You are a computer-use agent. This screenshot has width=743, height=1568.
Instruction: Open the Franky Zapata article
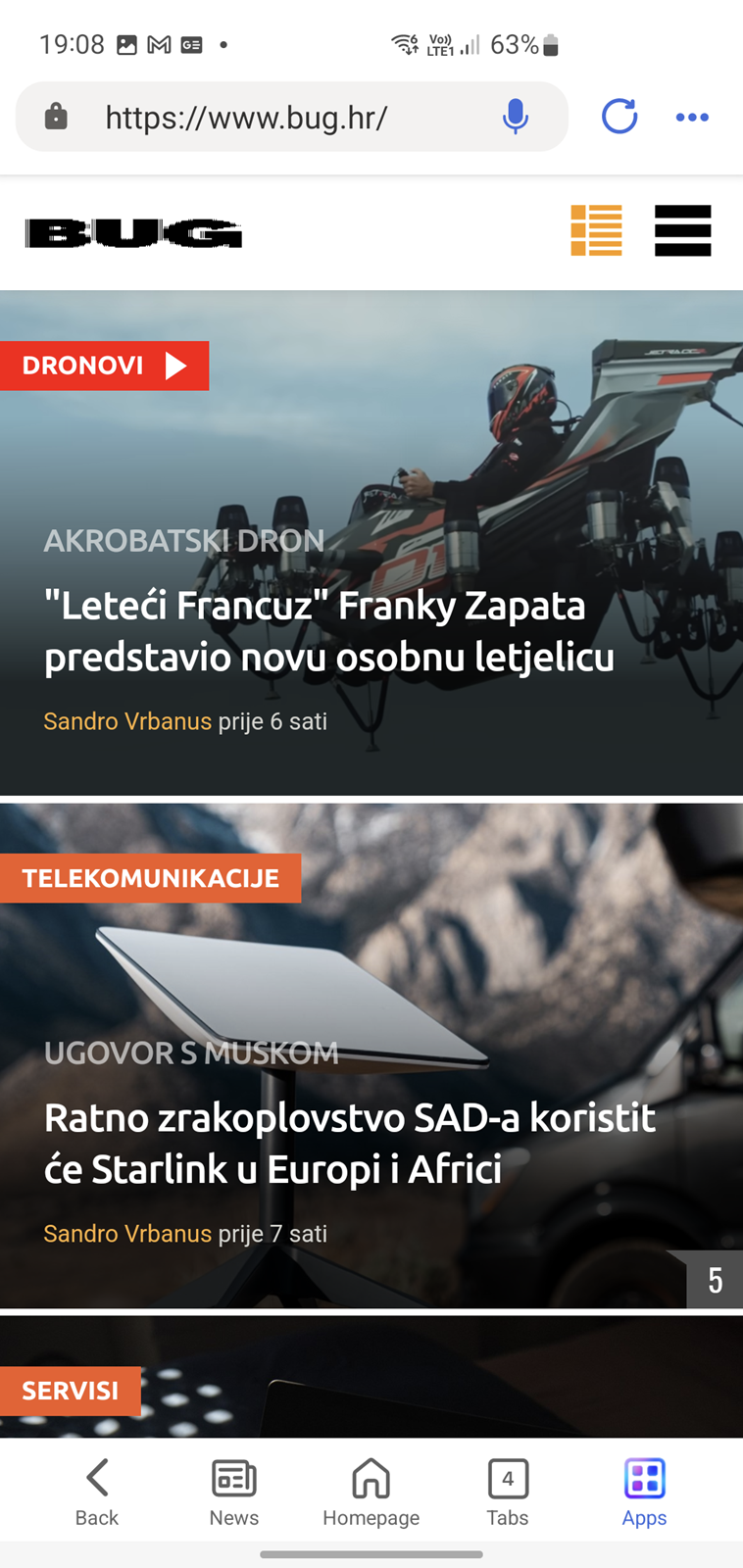click(329, 630)
